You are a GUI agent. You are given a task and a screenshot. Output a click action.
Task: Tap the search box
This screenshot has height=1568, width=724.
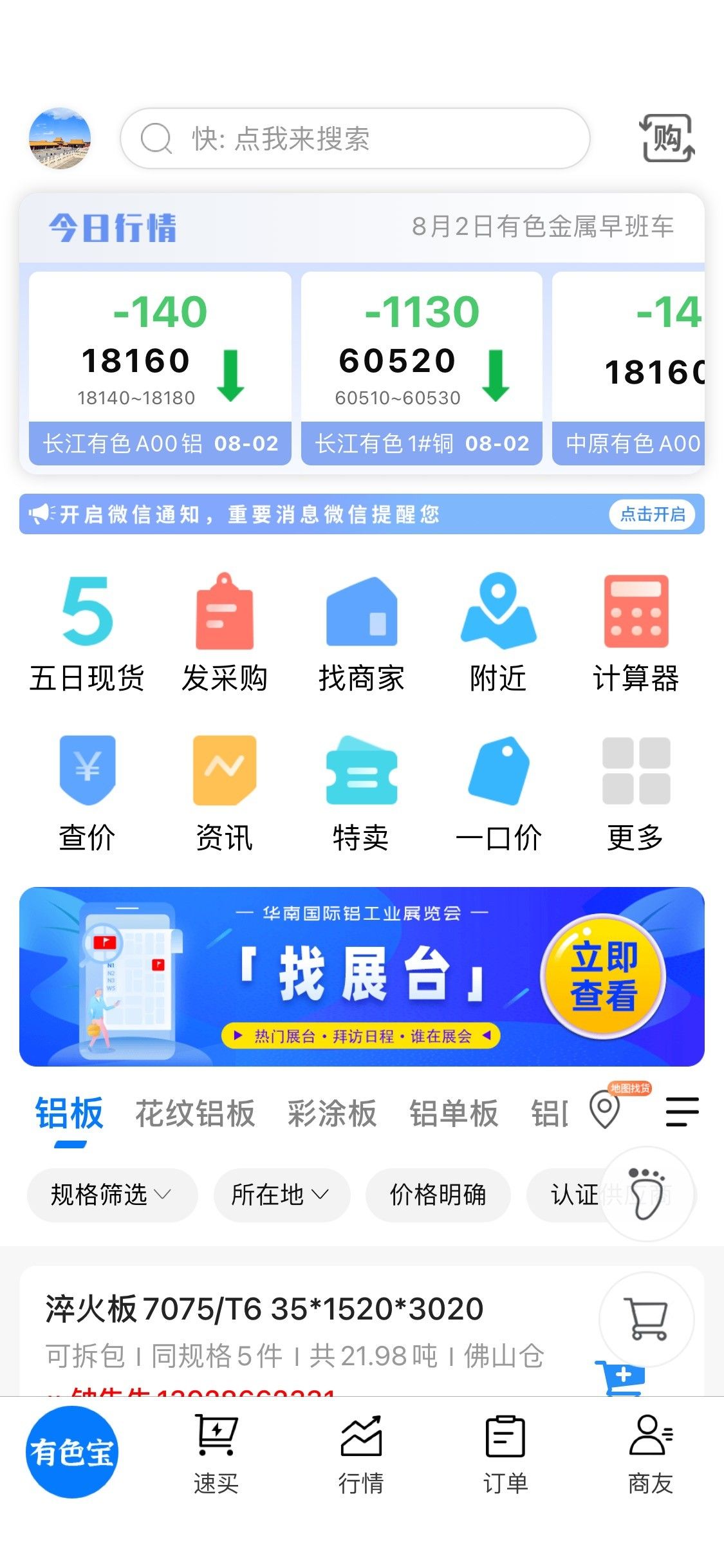point(355,138)
